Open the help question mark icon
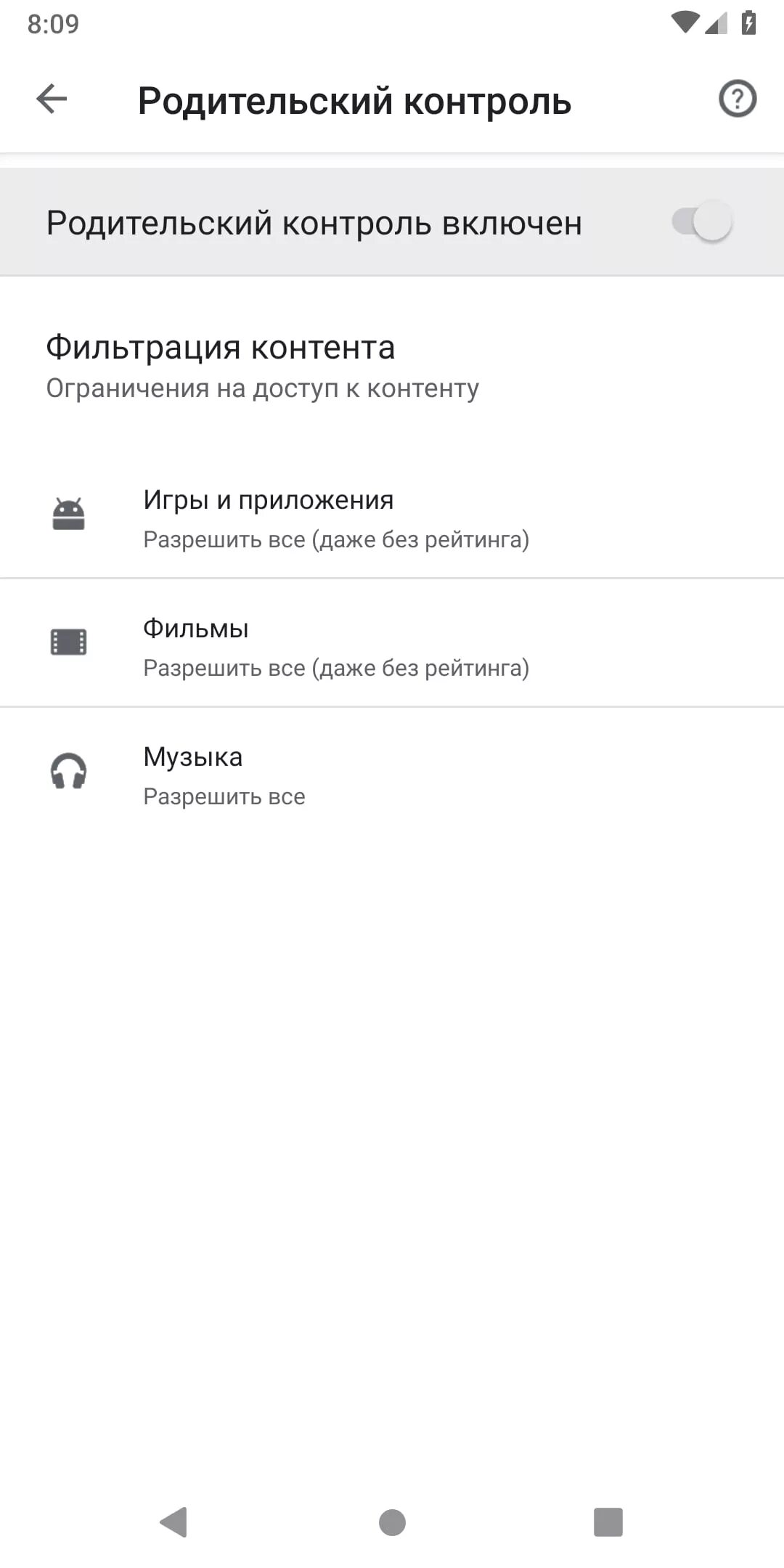Image resolution: width=784 pixels, height=1568 pixels. [738, 99]
